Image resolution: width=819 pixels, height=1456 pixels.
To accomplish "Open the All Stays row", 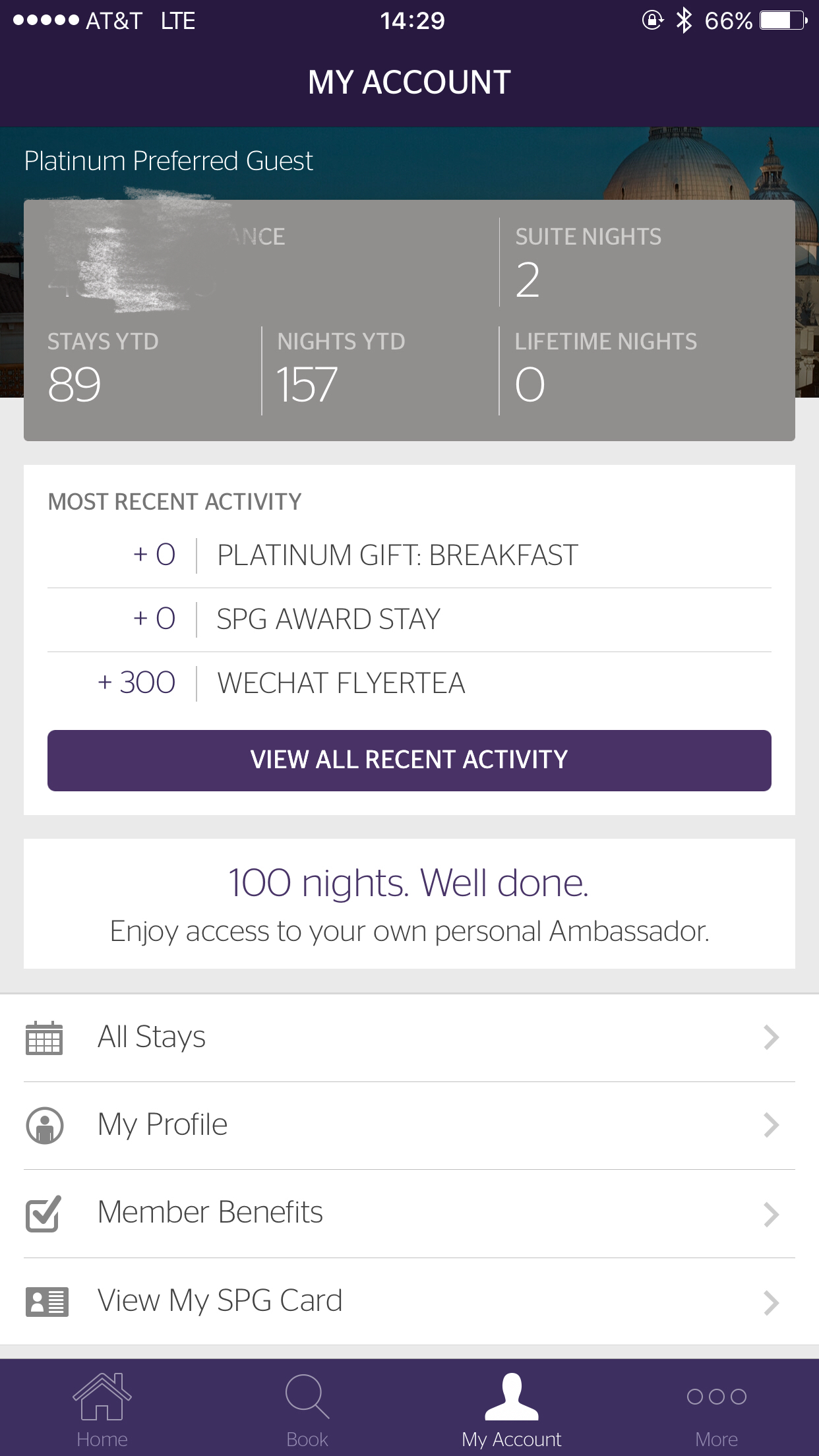I will [409, 1037].
